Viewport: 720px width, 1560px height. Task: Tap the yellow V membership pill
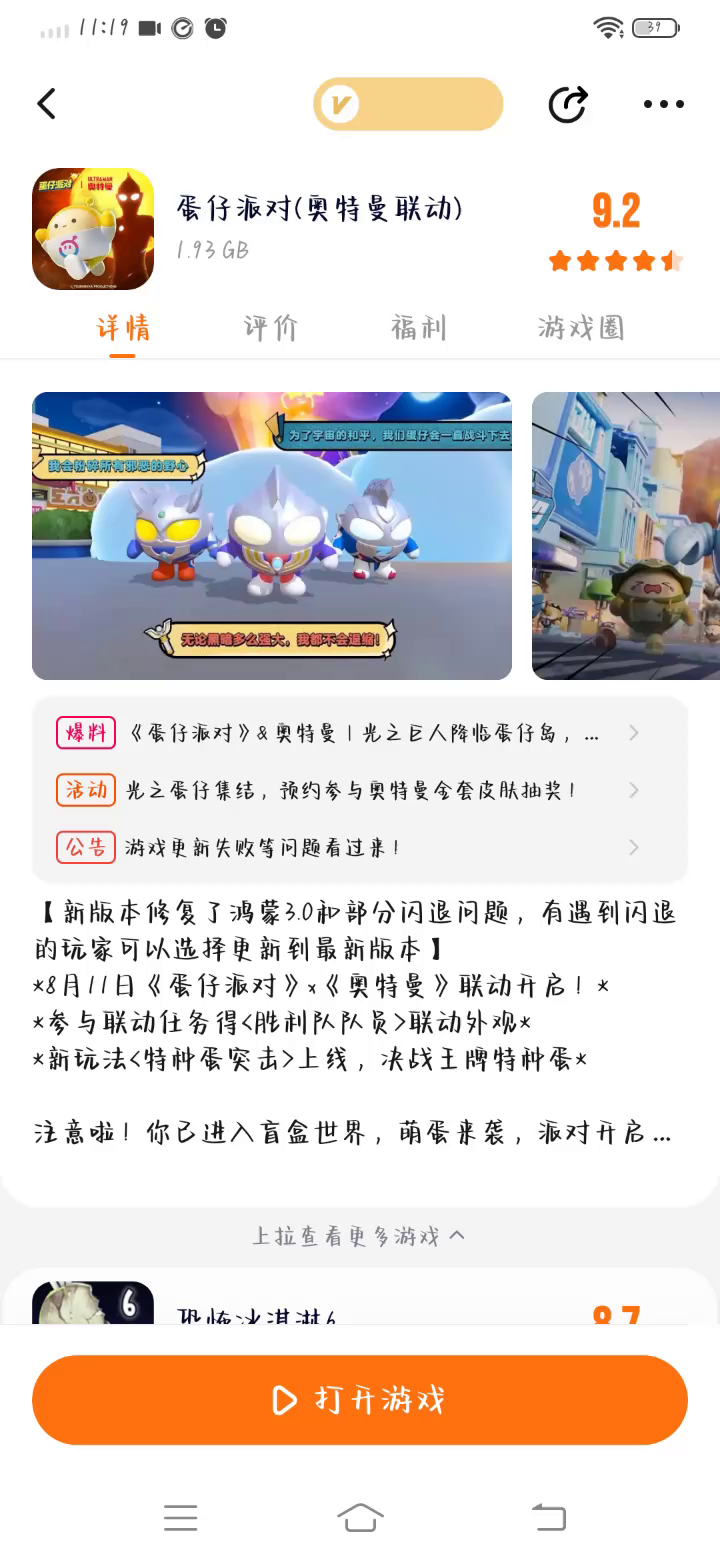408,104
